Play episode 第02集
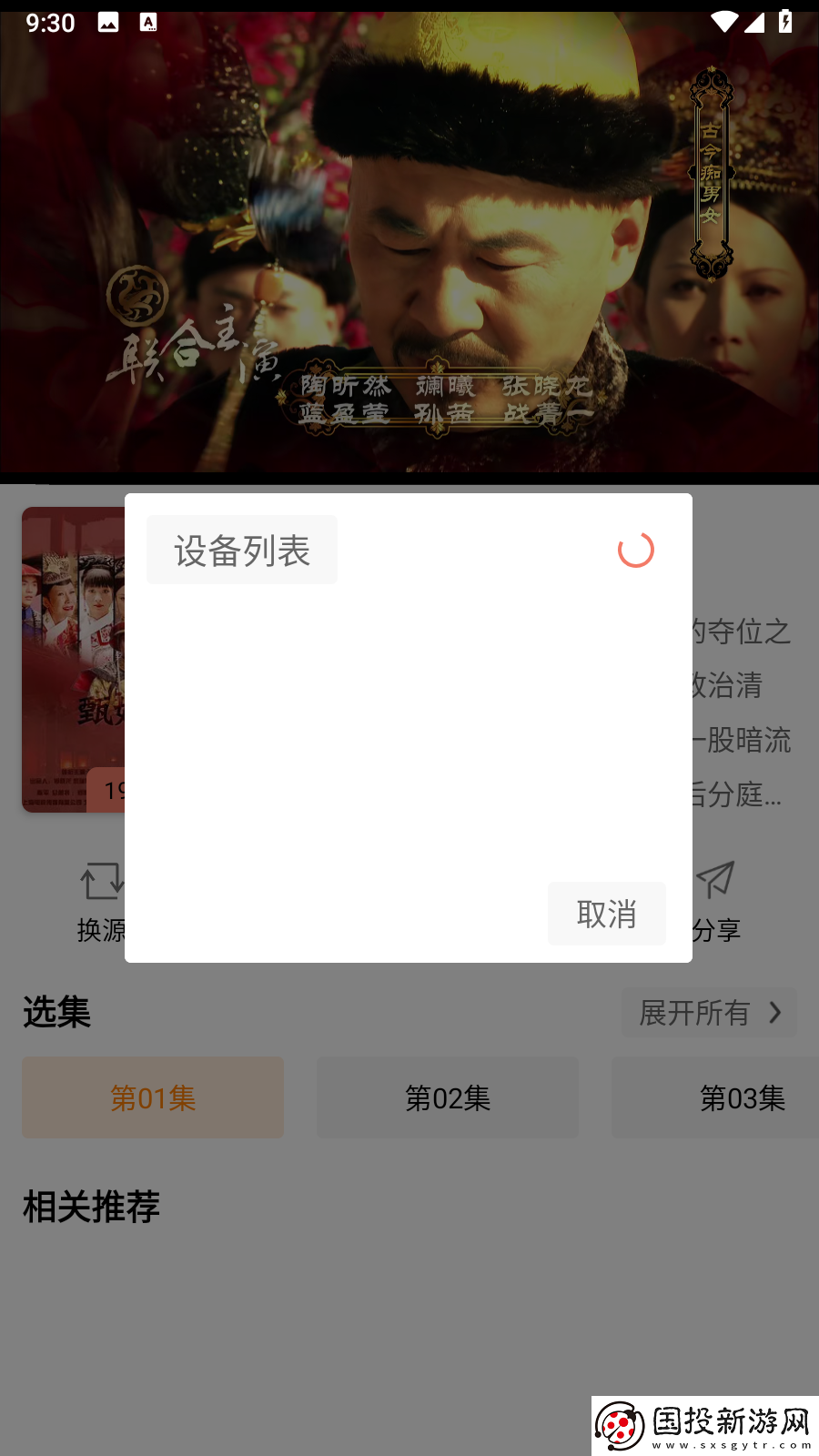Screen dimensions: 819x1456 pyautogui.click(x=448, y=1097)
